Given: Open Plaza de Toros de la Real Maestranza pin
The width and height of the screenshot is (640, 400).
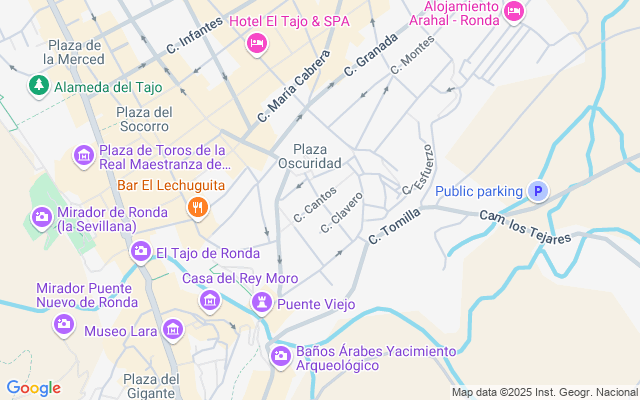Looking at the screenshot, I should point(85,155).
